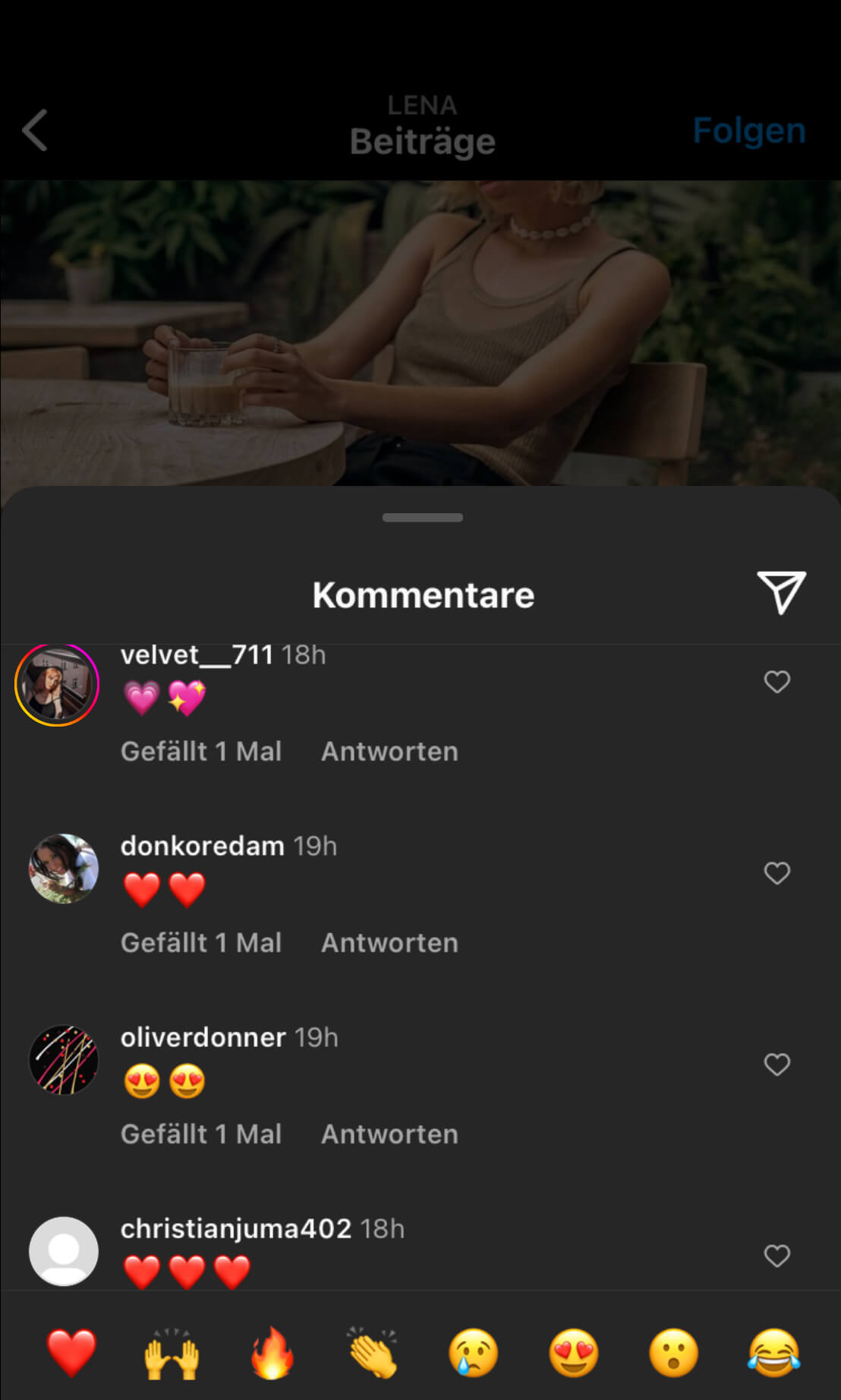Open christianjuma402's profile username

pyautogui.click(x=236, y=1228)
